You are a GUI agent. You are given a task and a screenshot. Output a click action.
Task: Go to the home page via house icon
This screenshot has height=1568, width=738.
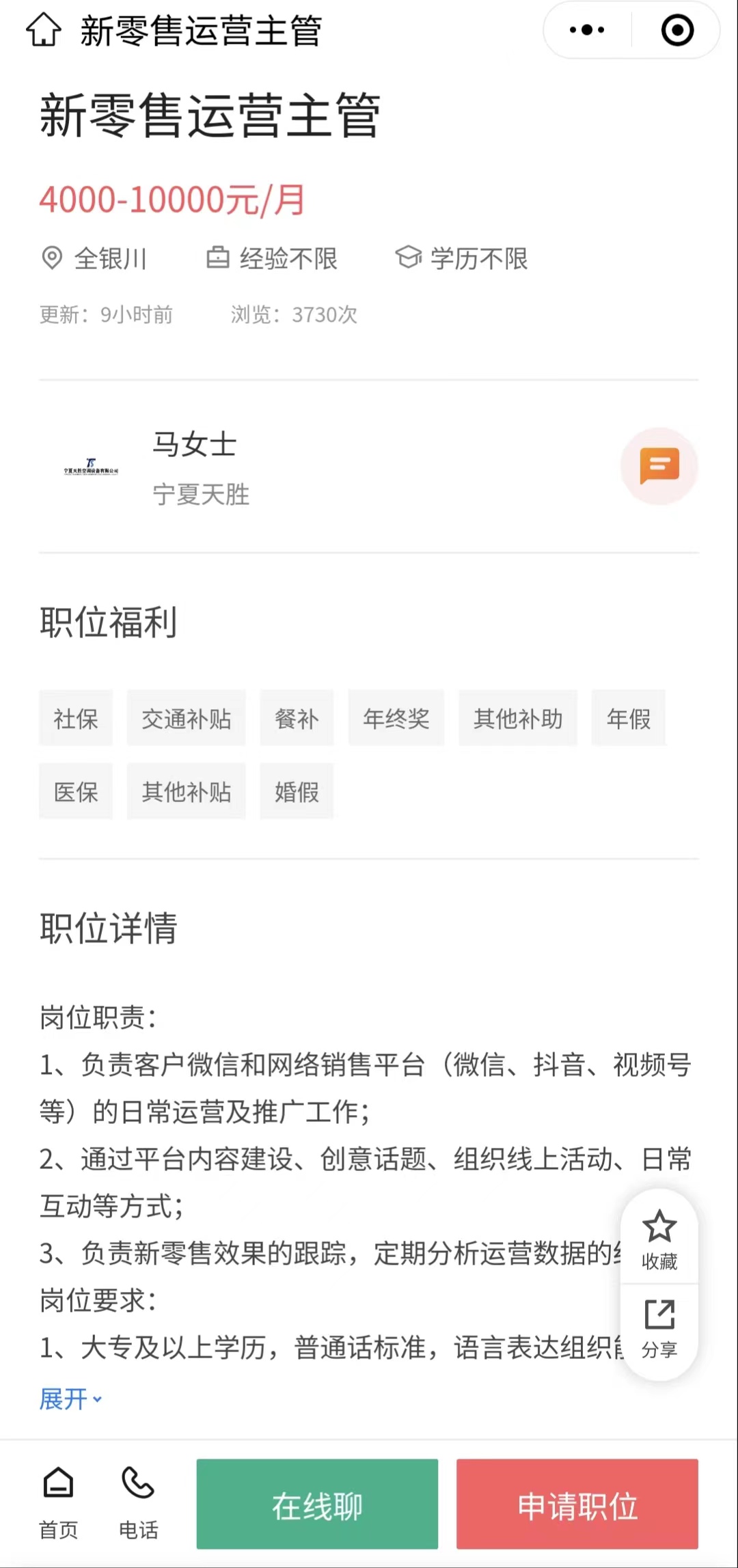[44, 31]
